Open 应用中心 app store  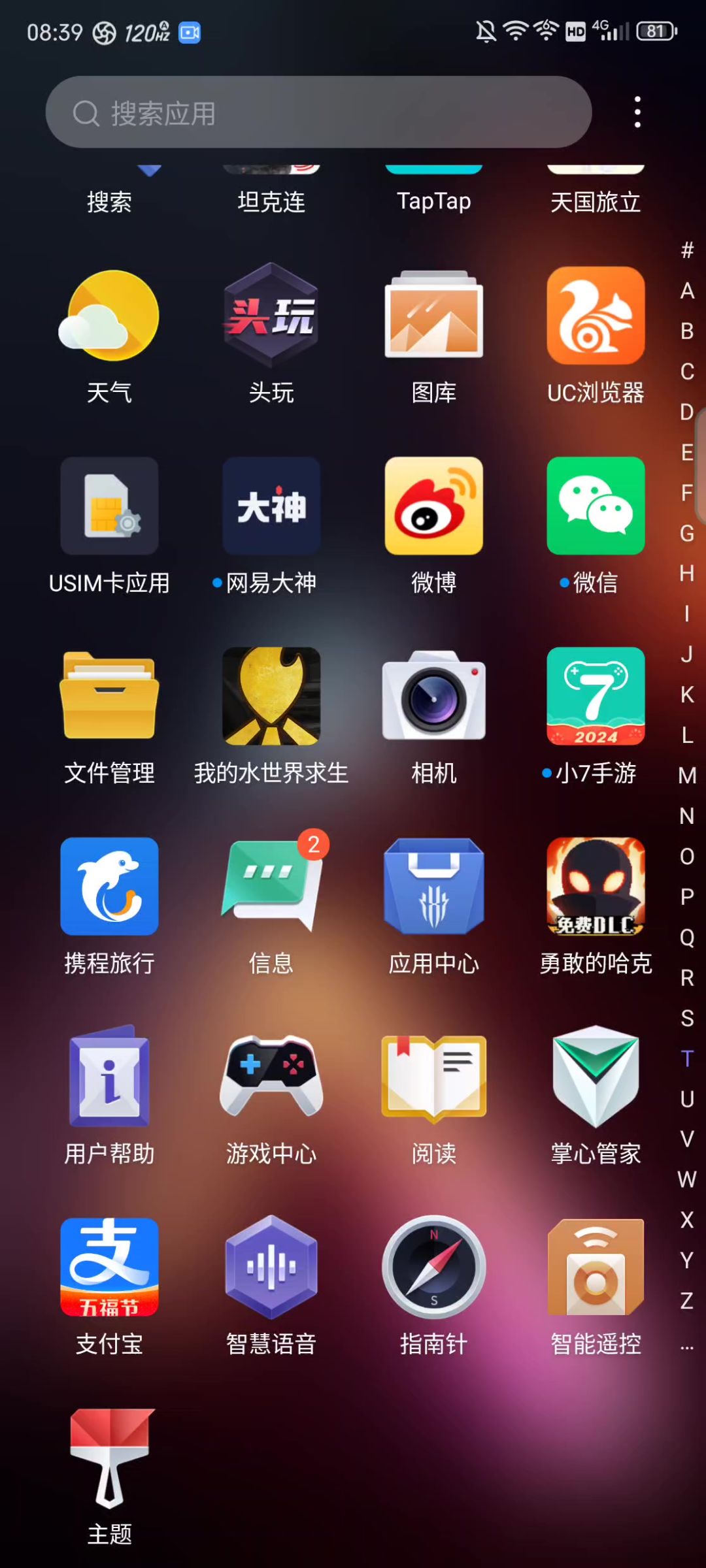[433, 887]
